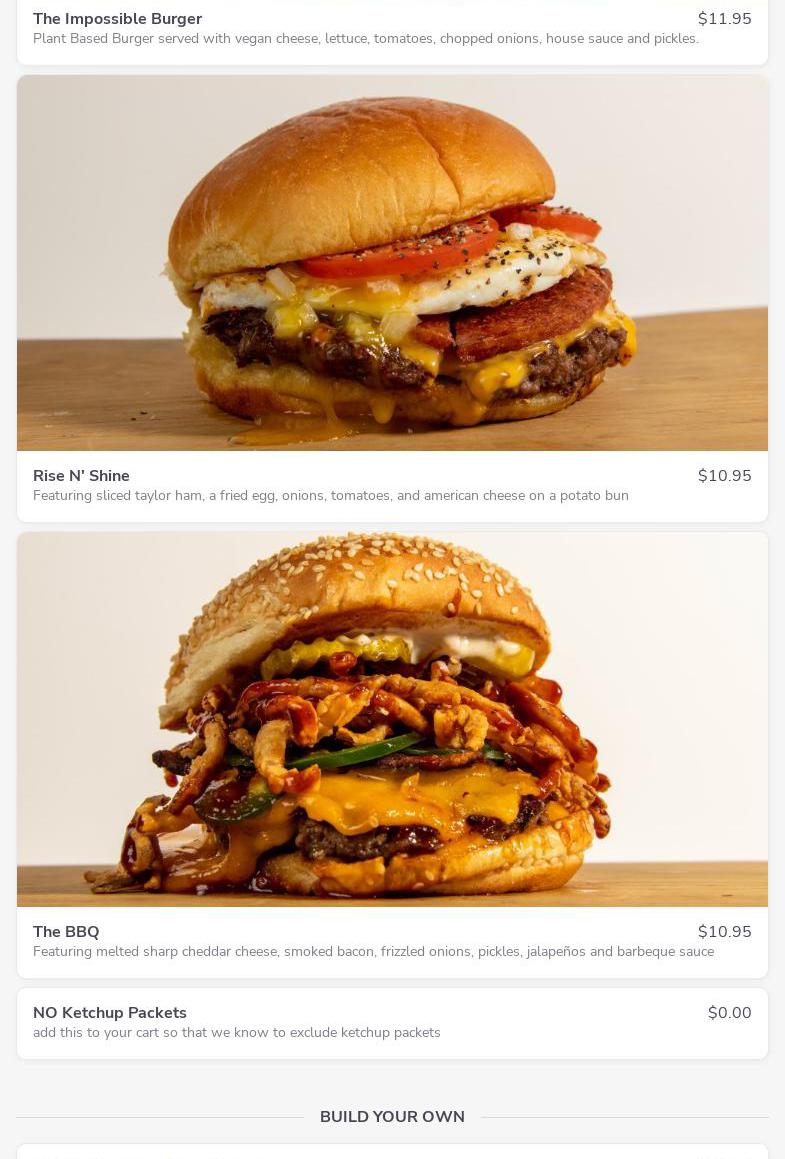Open The Impossible Burger item
The width and height of the screenshot is (785, 1159).
[117, 19]
